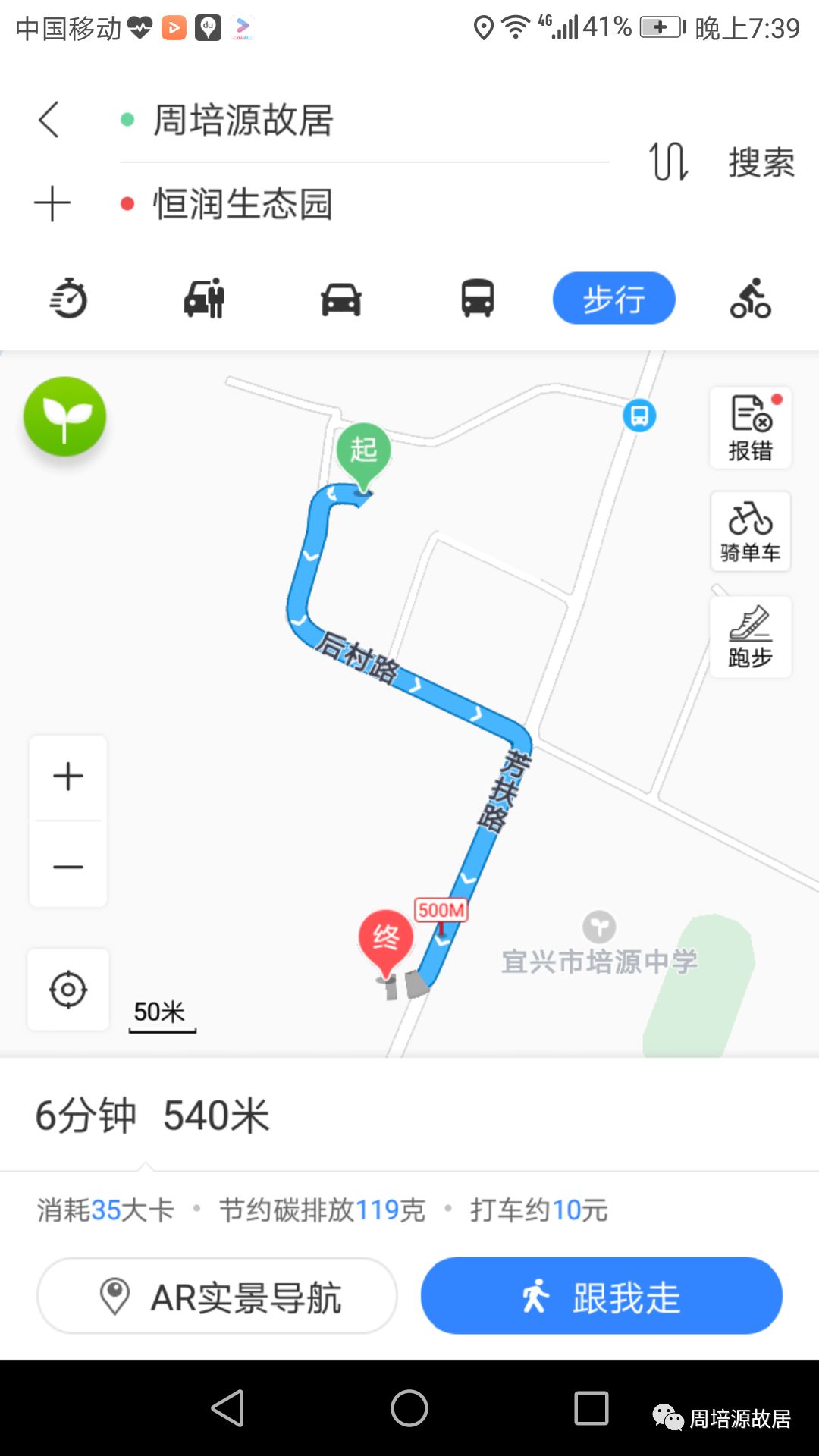Recenter the map on my location
The width and height of the screenshot is (819, 1456).
(68, 990)
